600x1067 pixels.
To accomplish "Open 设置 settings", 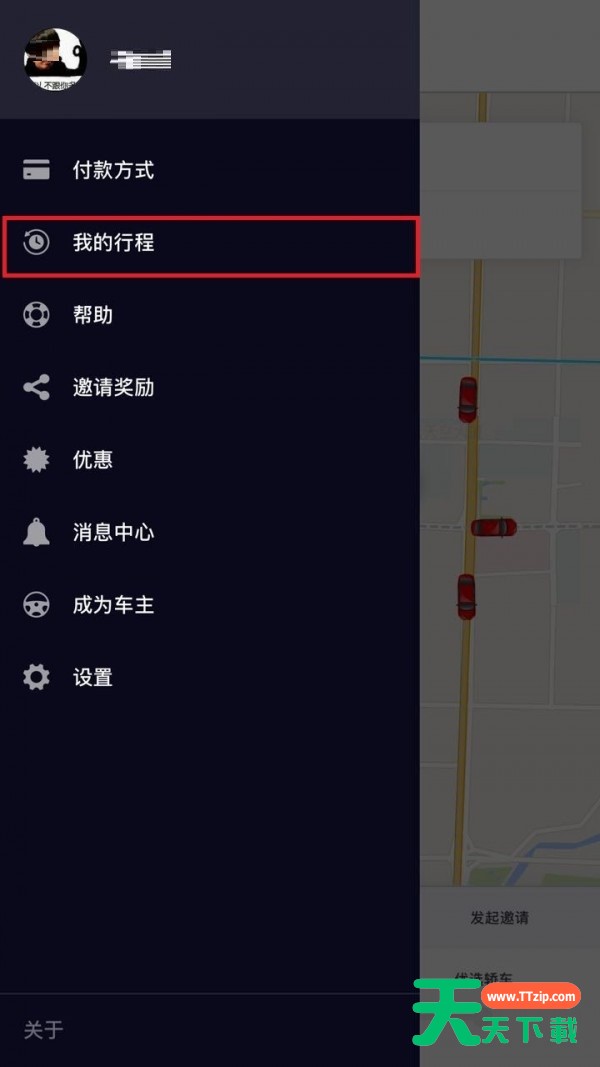I will pos(92,677).
